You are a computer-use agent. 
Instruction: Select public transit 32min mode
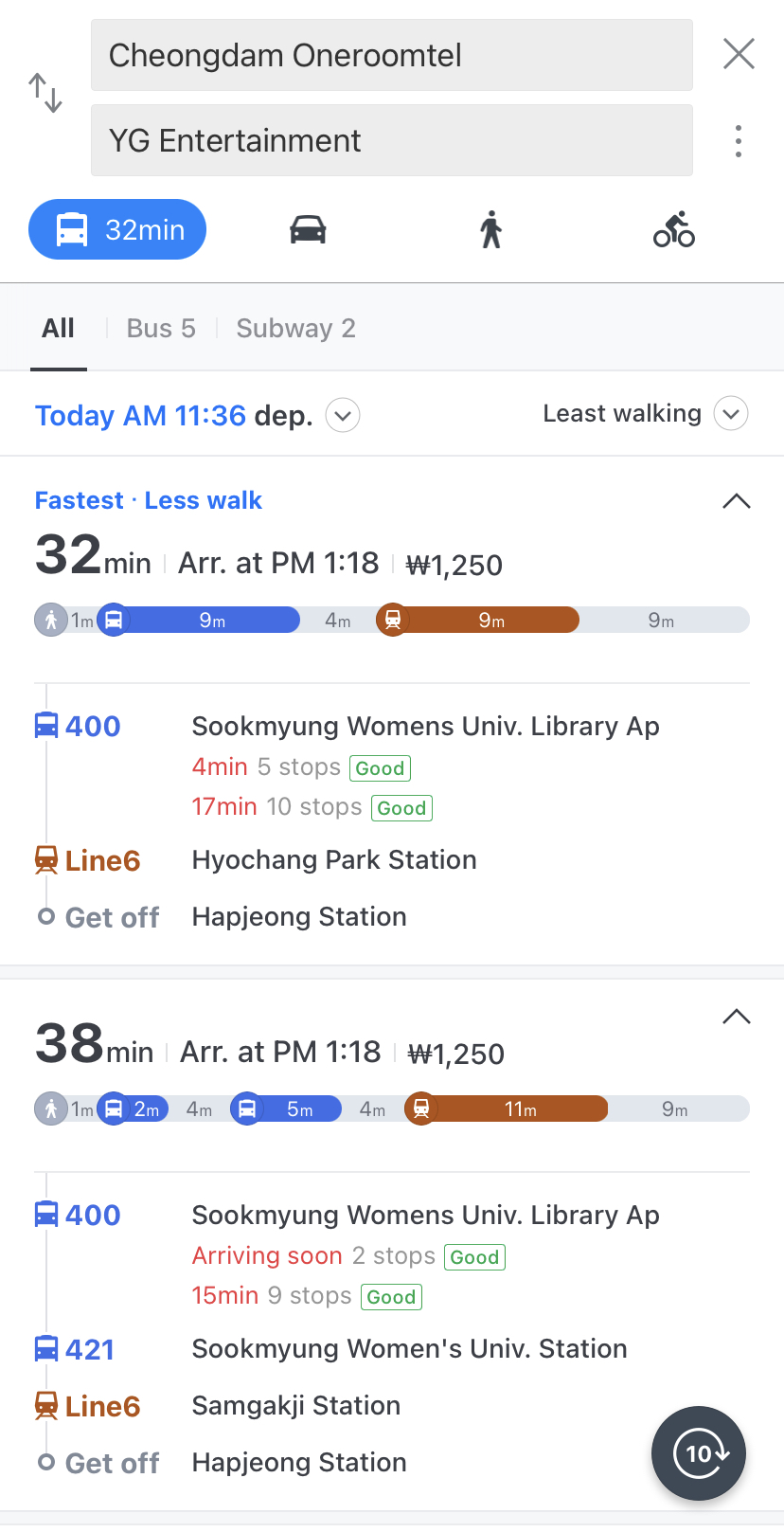pos(118,230)
